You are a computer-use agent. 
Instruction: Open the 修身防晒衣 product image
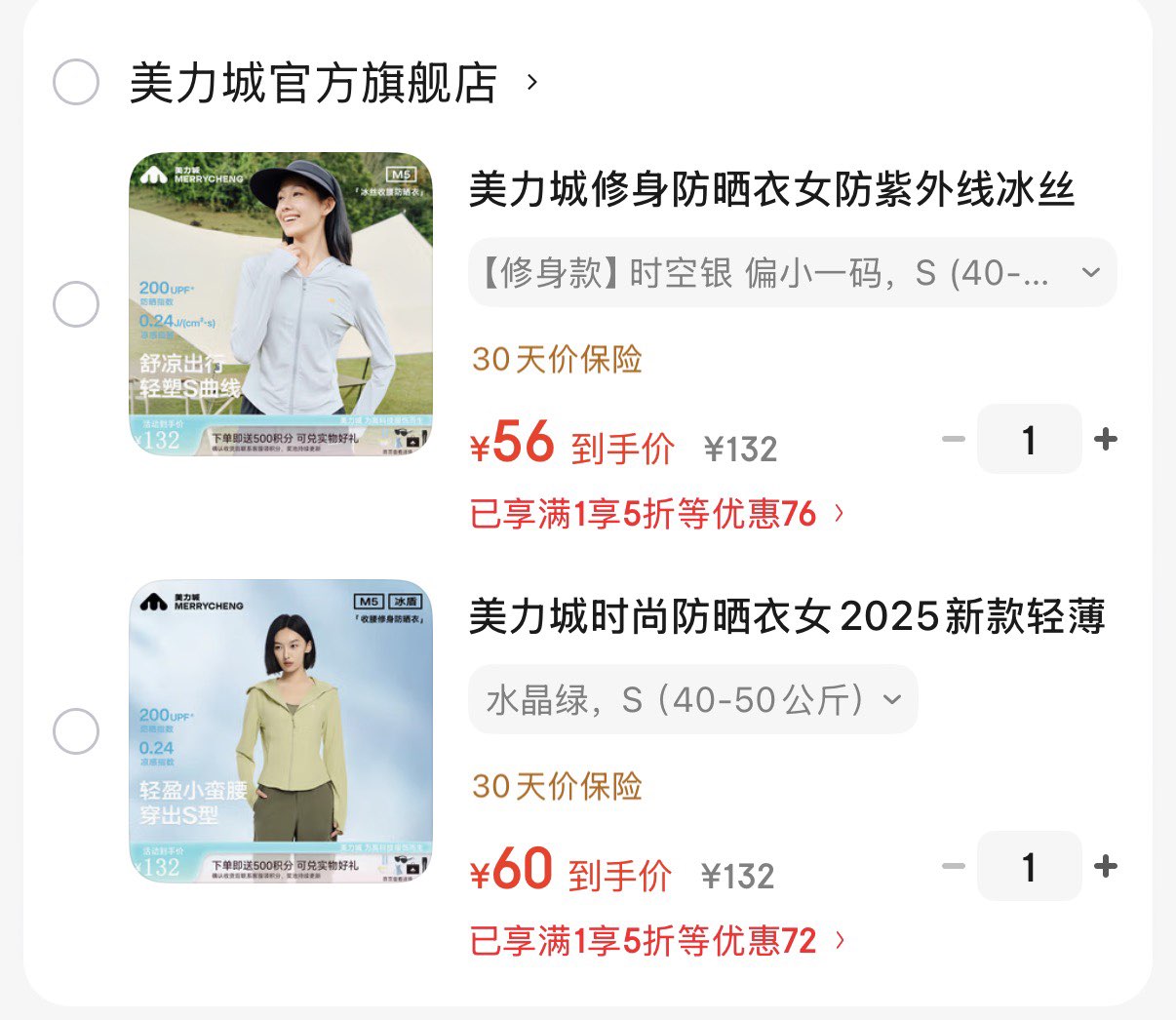pos(281,303)
